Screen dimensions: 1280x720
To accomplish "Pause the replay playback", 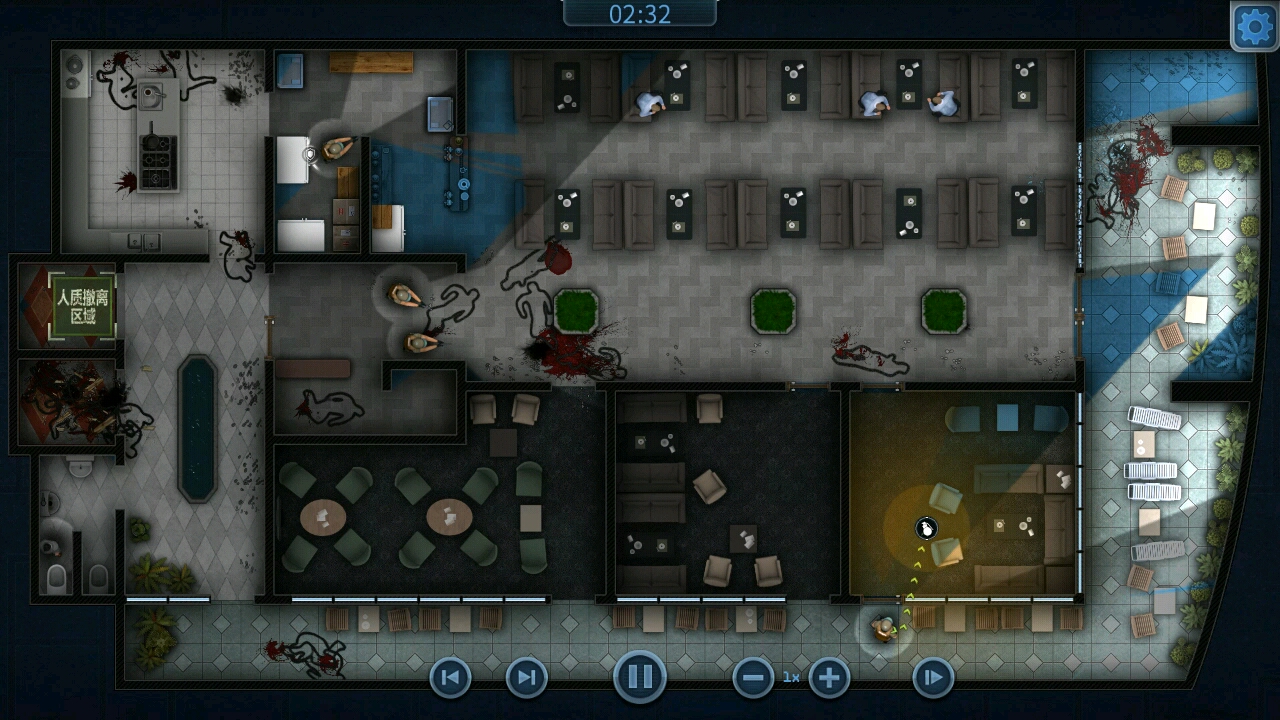I will 640,677.
